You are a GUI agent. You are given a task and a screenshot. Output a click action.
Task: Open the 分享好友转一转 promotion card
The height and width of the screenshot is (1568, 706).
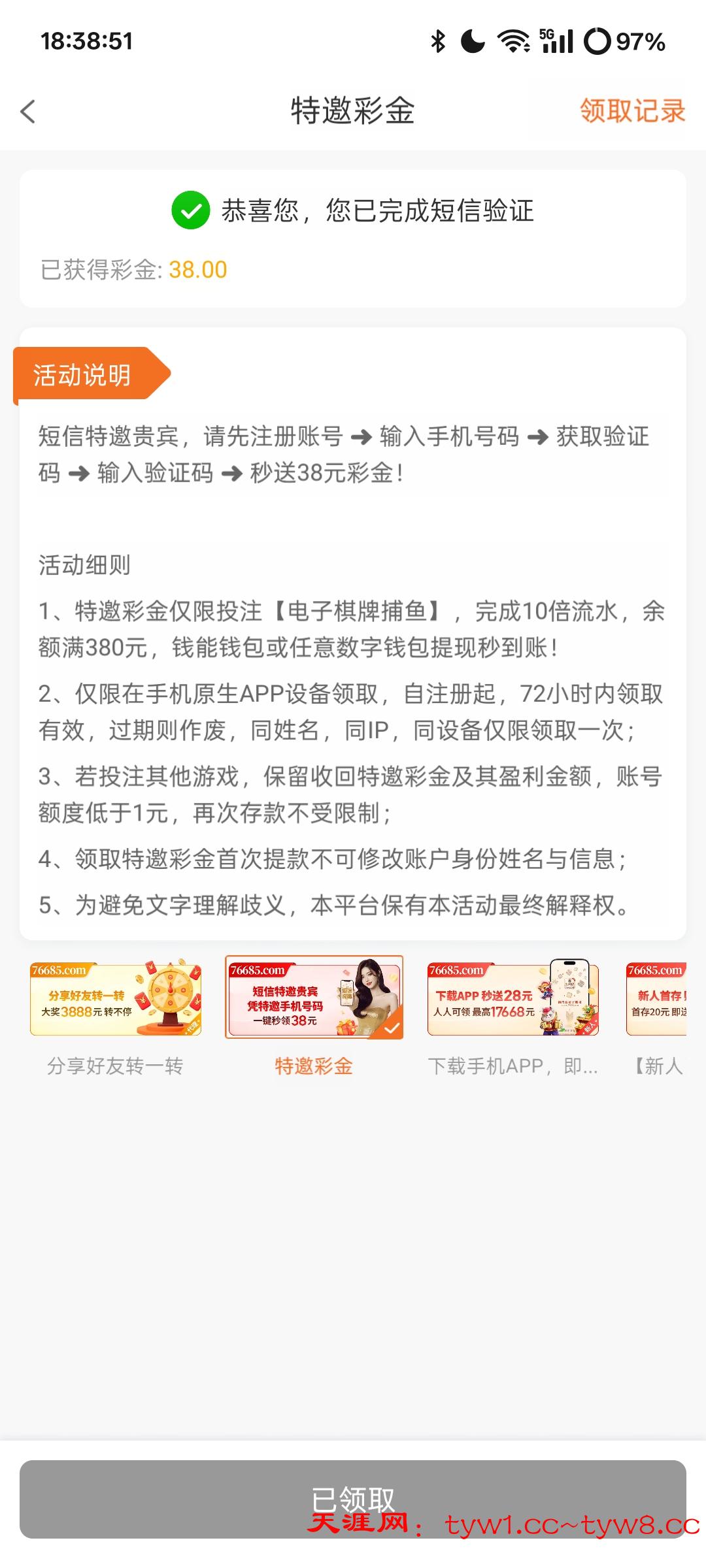click(116, 998)
